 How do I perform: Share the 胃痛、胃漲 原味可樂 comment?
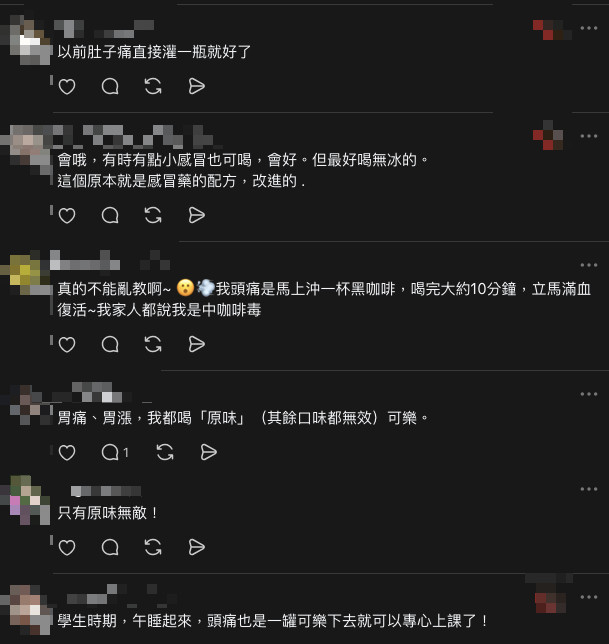208,452
